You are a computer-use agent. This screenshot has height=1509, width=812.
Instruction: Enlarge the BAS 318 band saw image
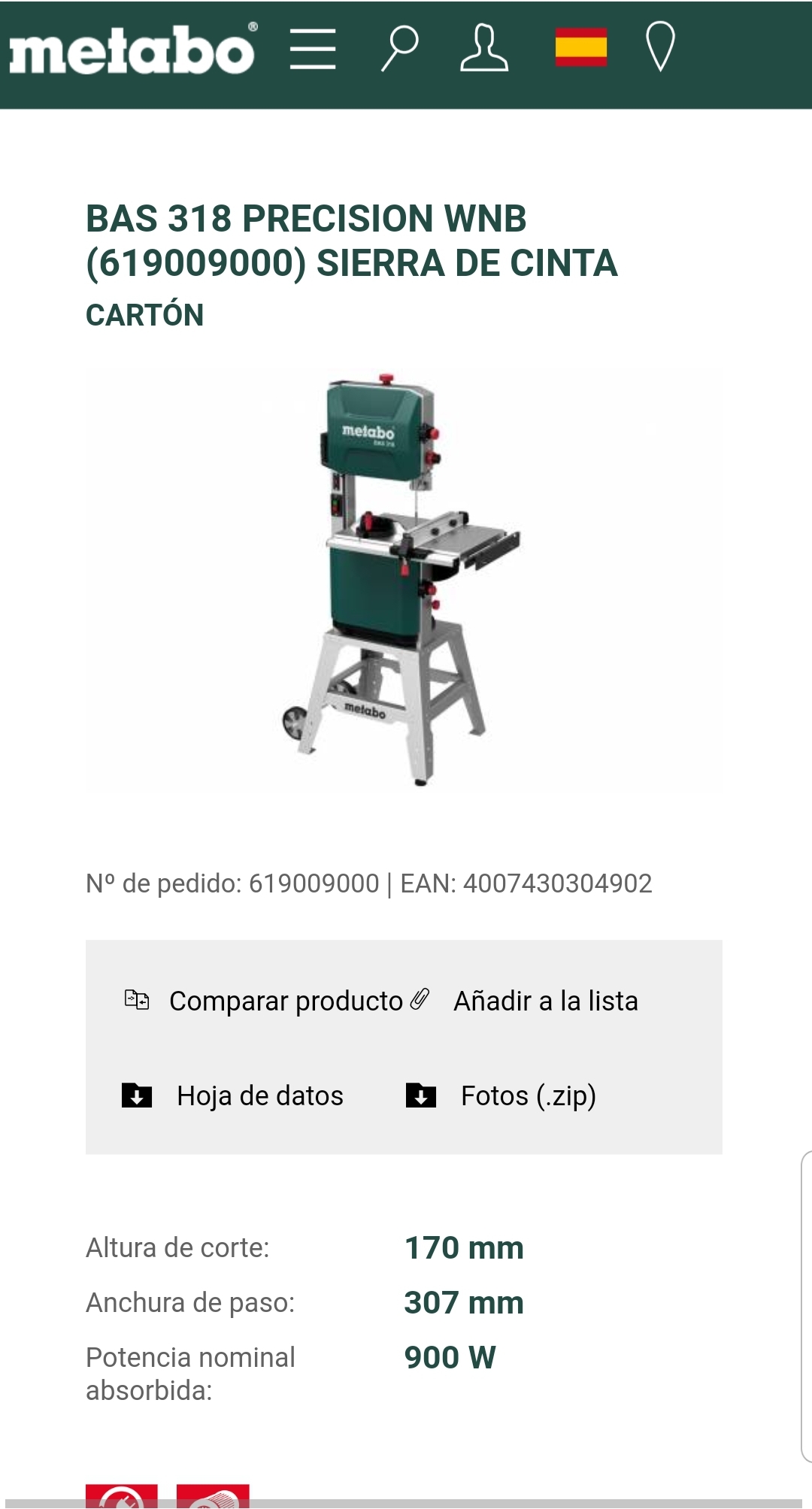[x=404, y=579]
